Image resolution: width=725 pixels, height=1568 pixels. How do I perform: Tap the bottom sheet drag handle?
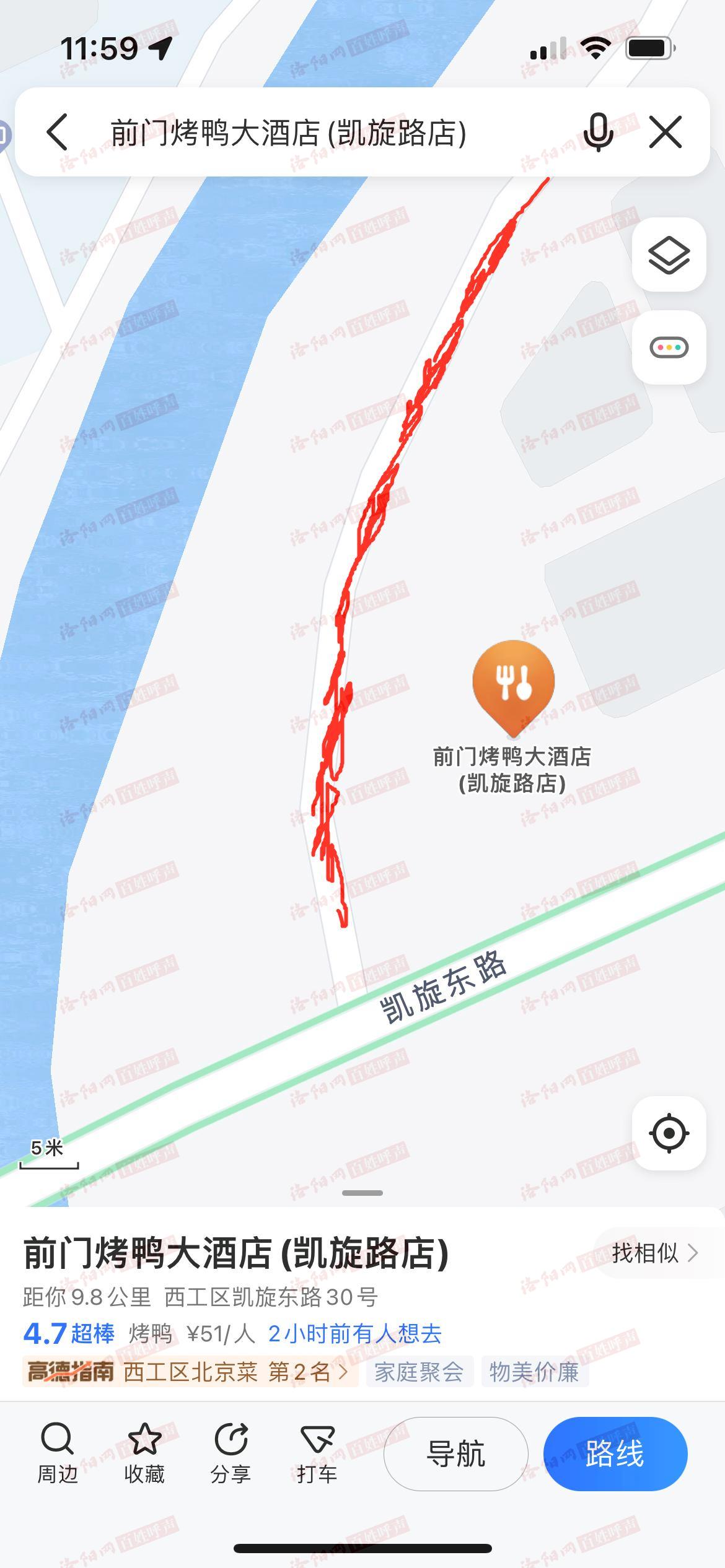[362, 1193]
